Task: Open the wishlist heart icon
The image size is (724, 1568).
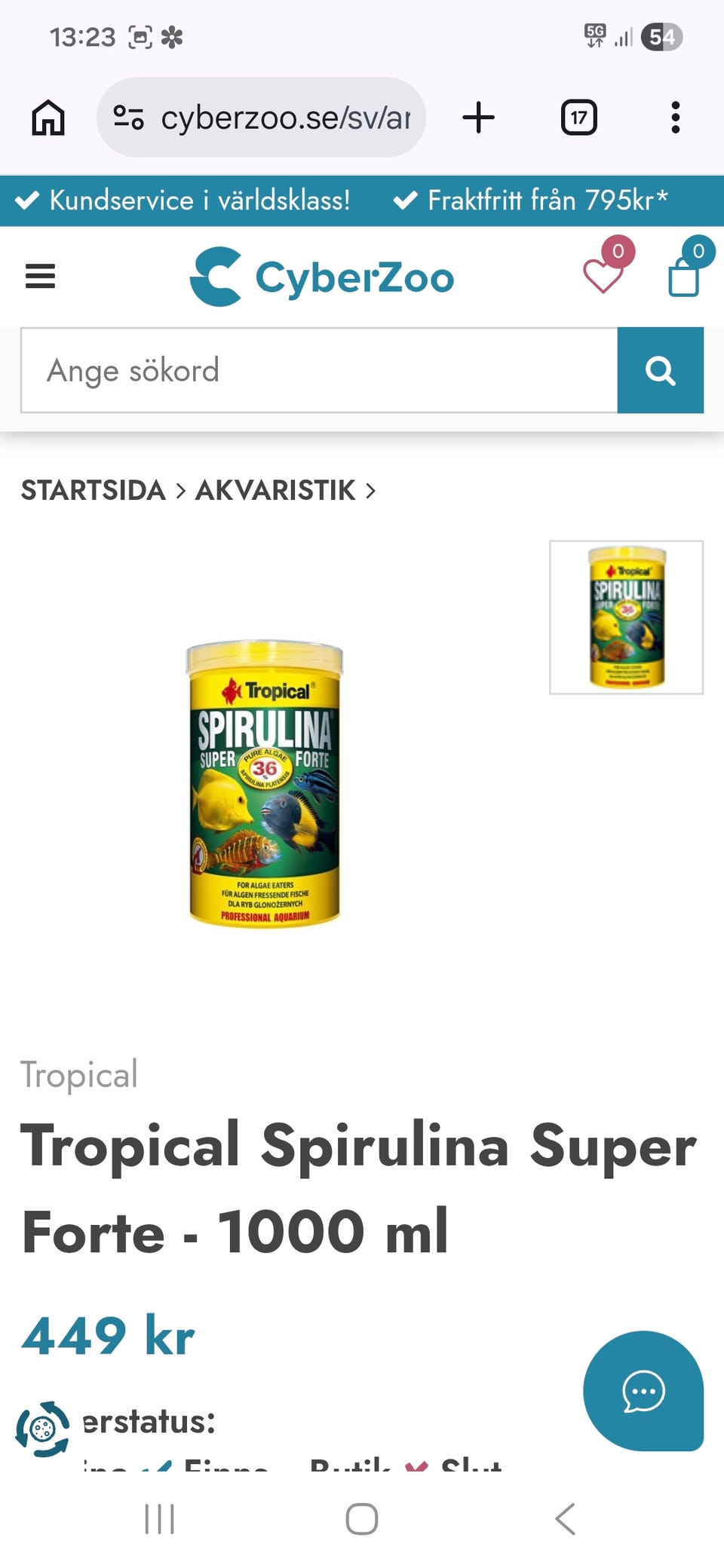Action: click(x=603, y=276)
